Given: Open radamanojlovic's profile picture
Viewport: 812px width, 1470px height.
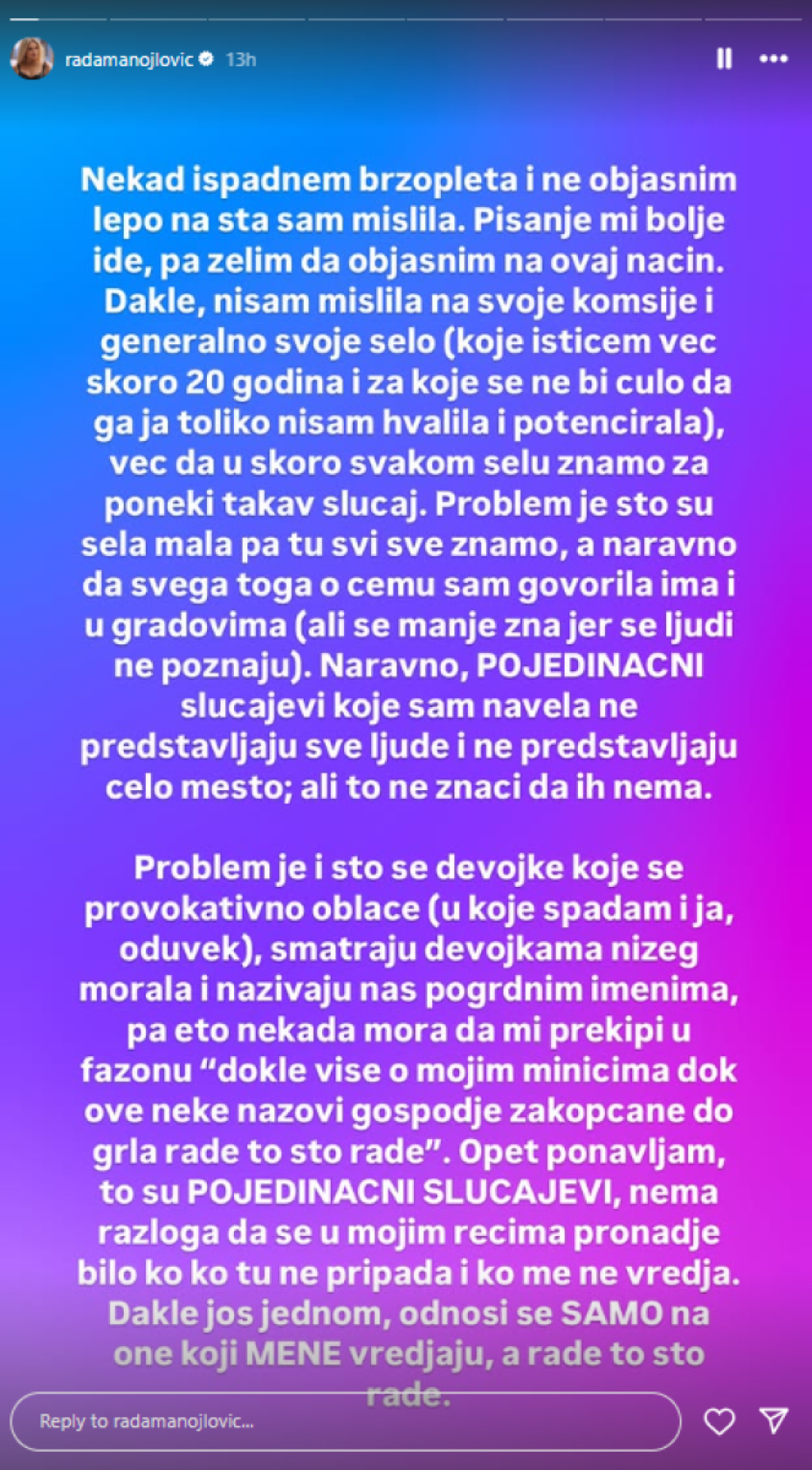Looking at the screenshot, I should [32, 59].
